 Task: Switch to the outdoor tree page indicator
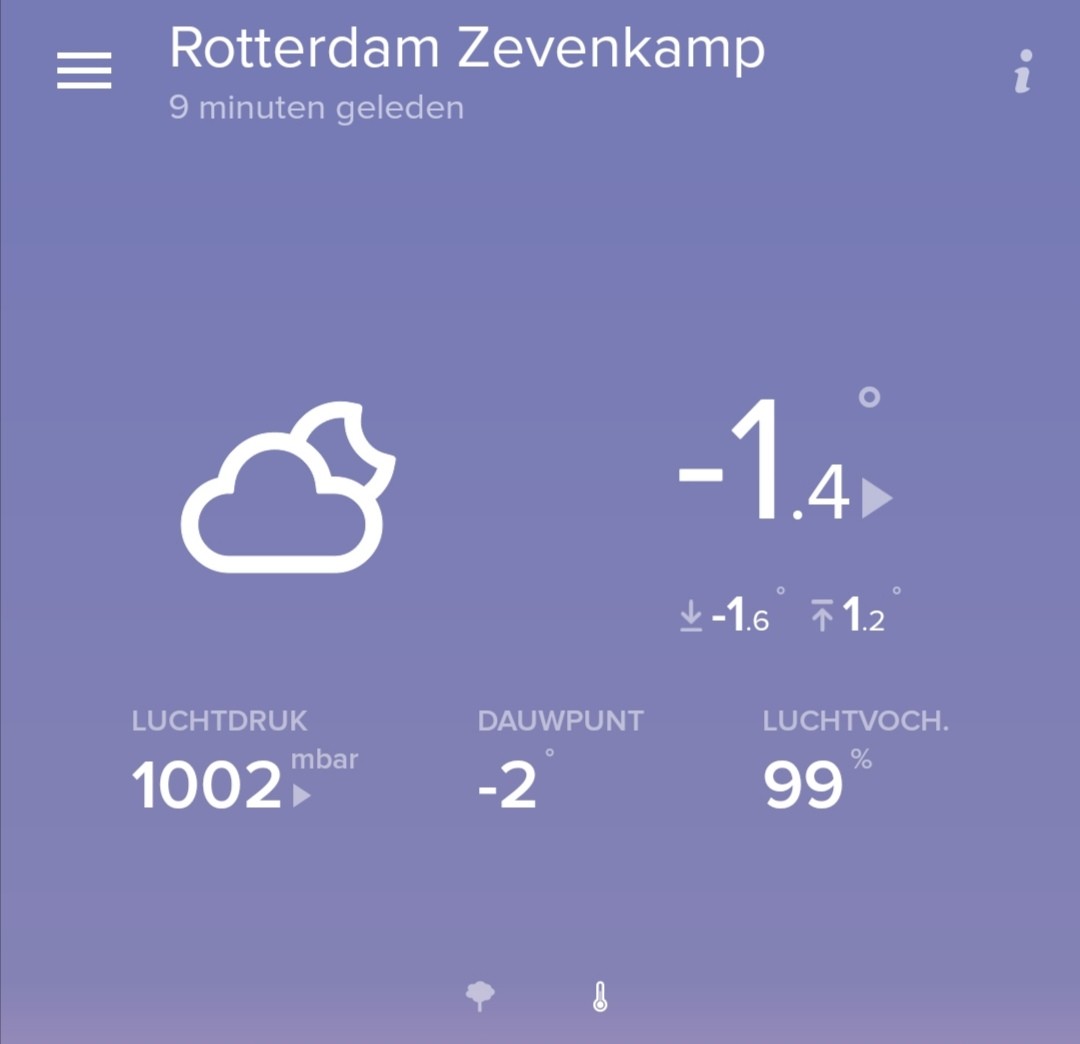(x=480, y=996)
